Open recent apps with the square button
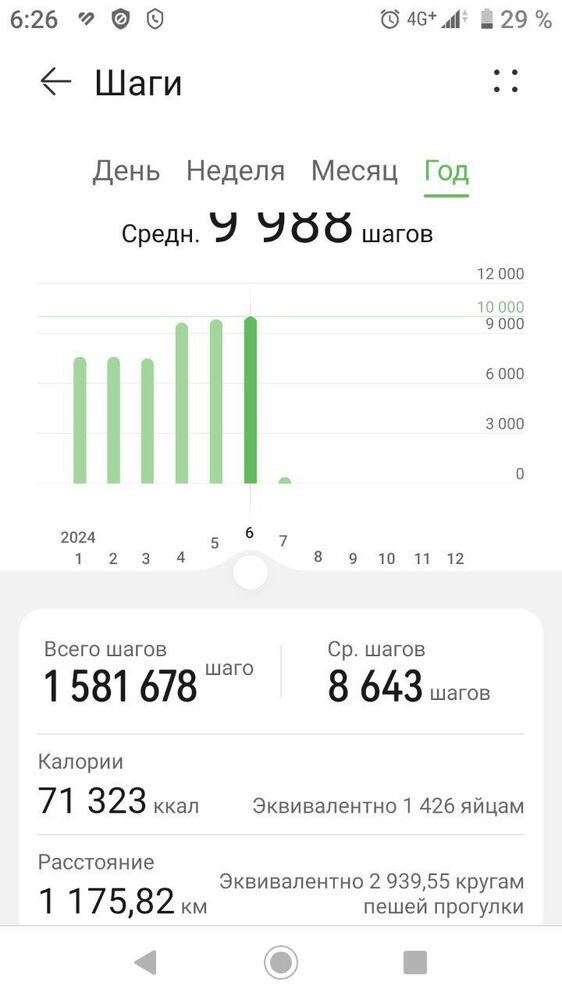 (x=415, y=962)
